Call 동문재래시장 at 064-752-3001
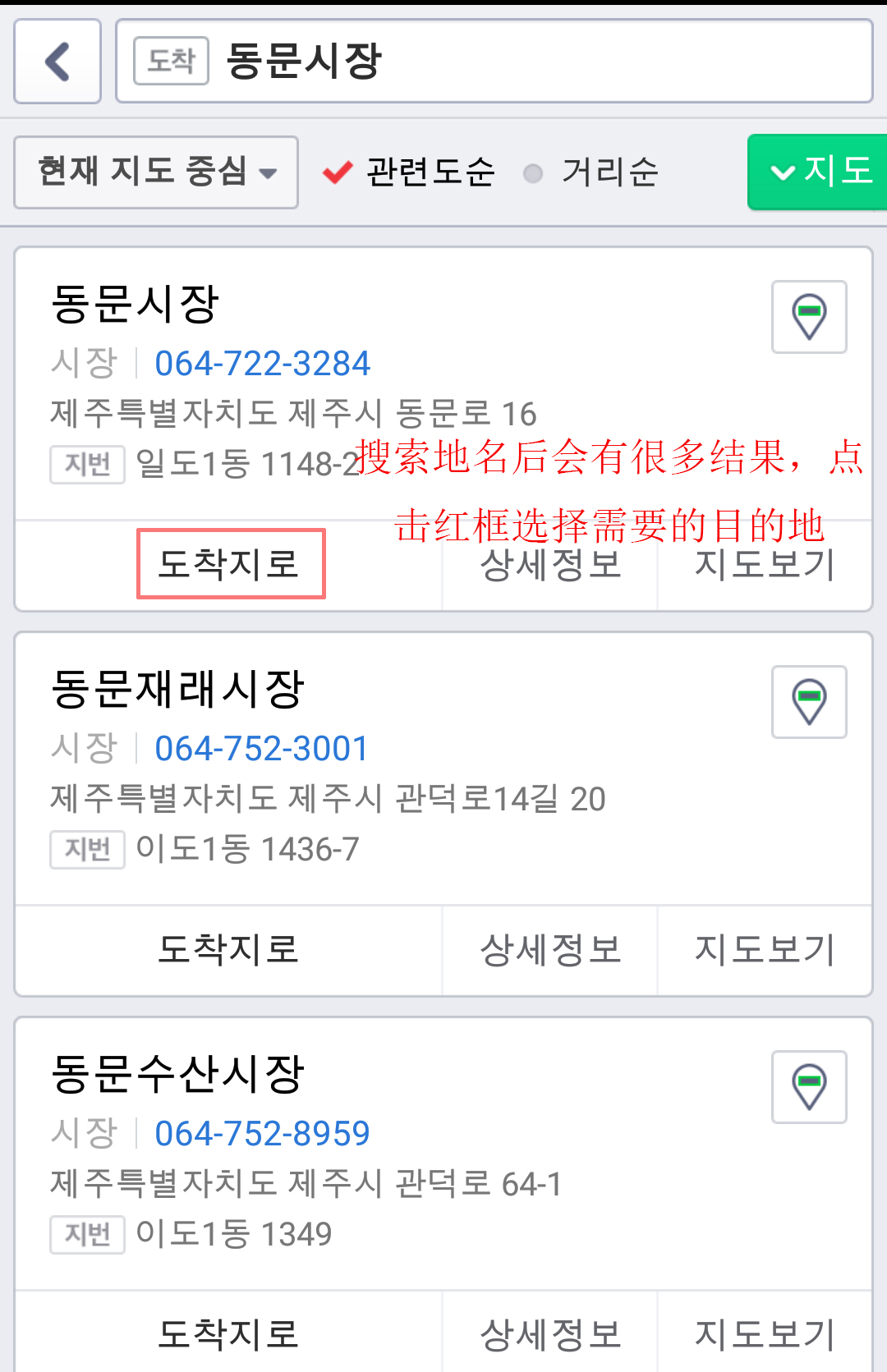 coord(262,749)
